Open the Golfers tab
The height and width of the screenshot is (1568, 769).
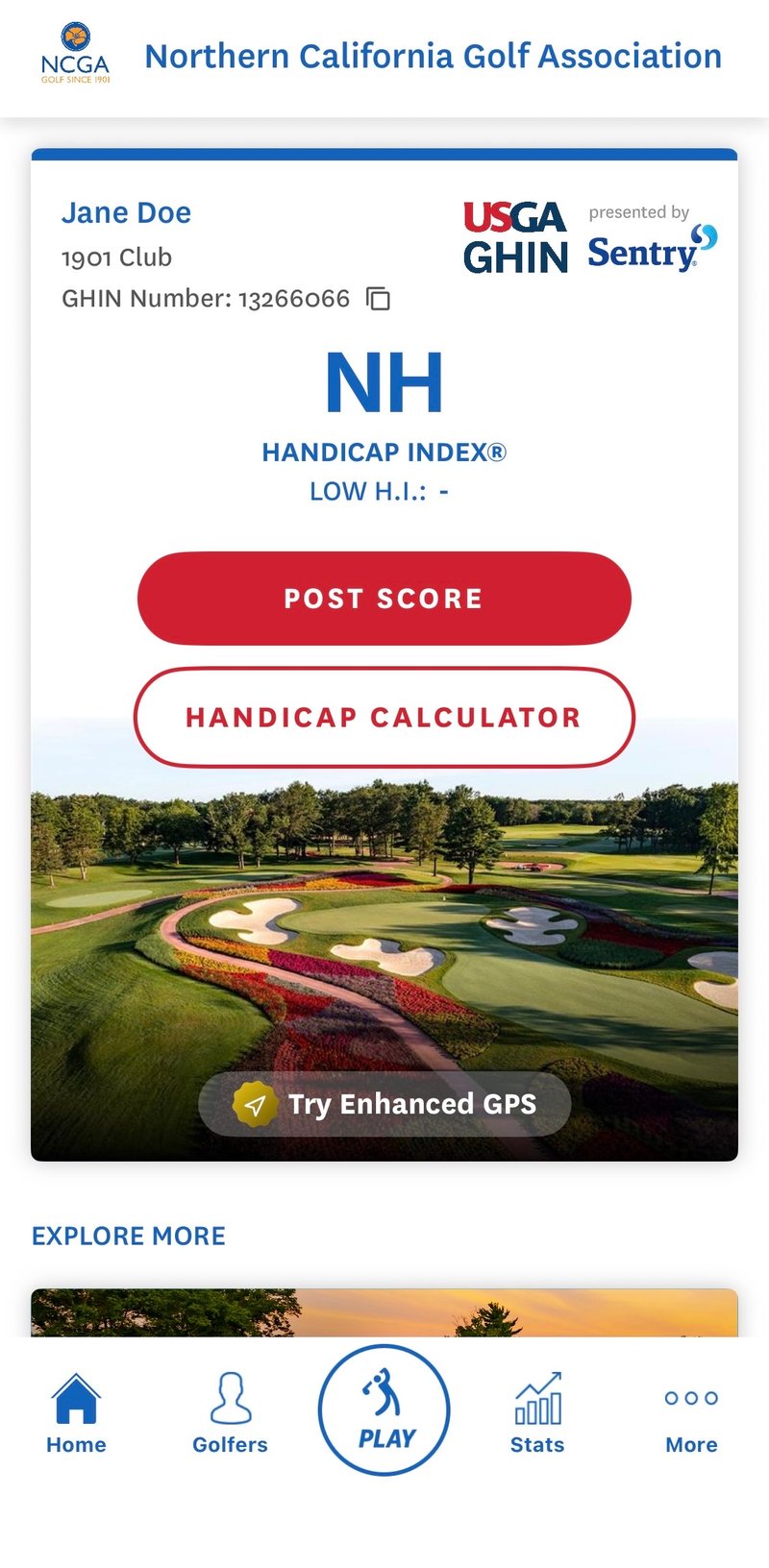tap(230, 1413)
